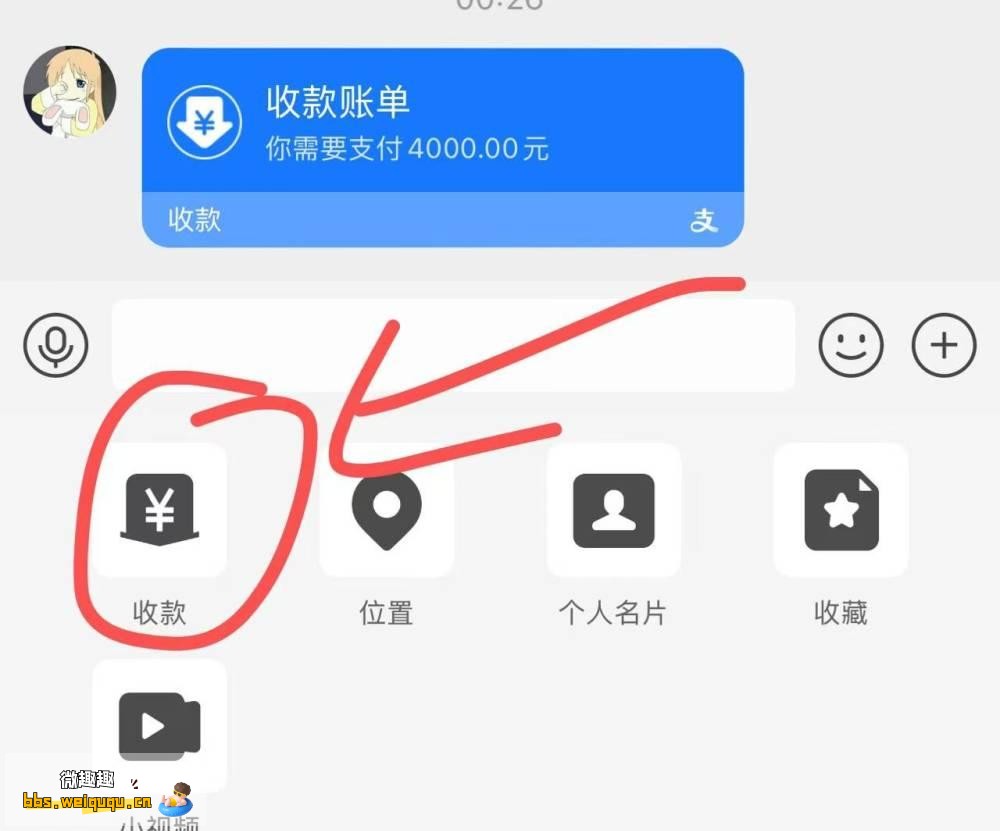
Task: Open the emoji picker
Action: coord(851,345)
